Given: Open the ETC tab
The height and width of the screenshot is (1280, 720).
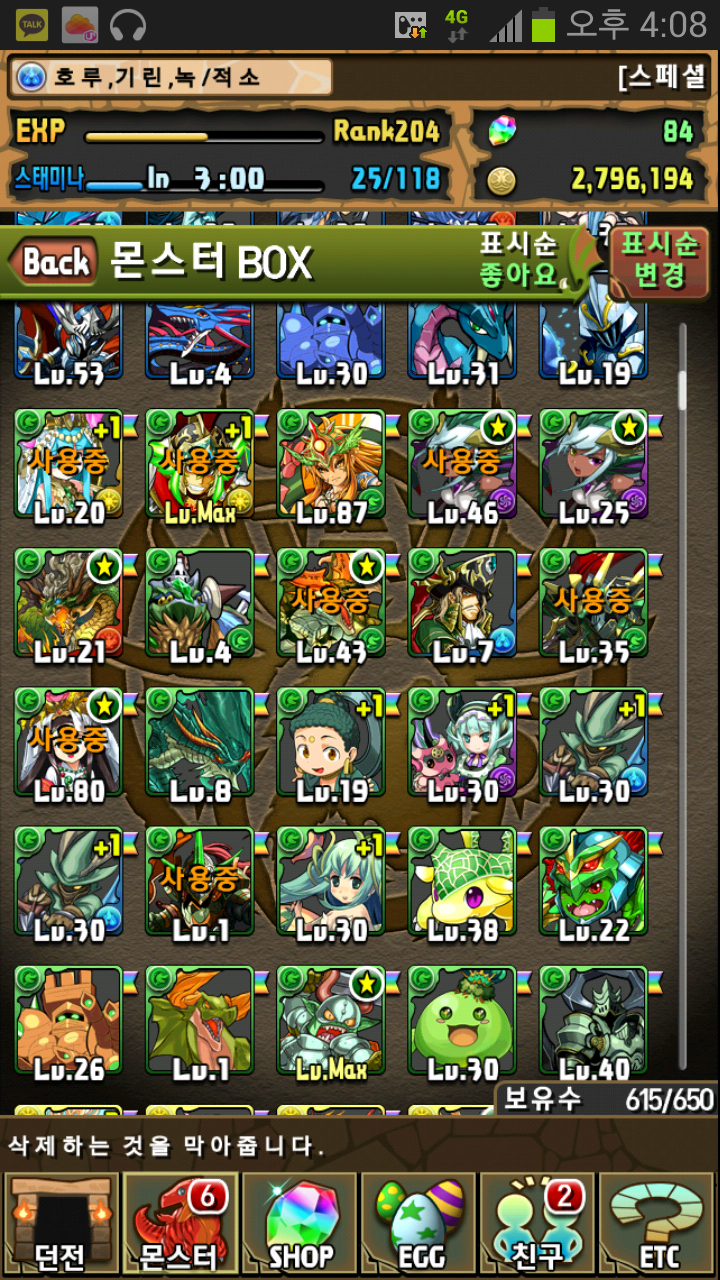Looking at the screenshot, I should click(658, 1224).
